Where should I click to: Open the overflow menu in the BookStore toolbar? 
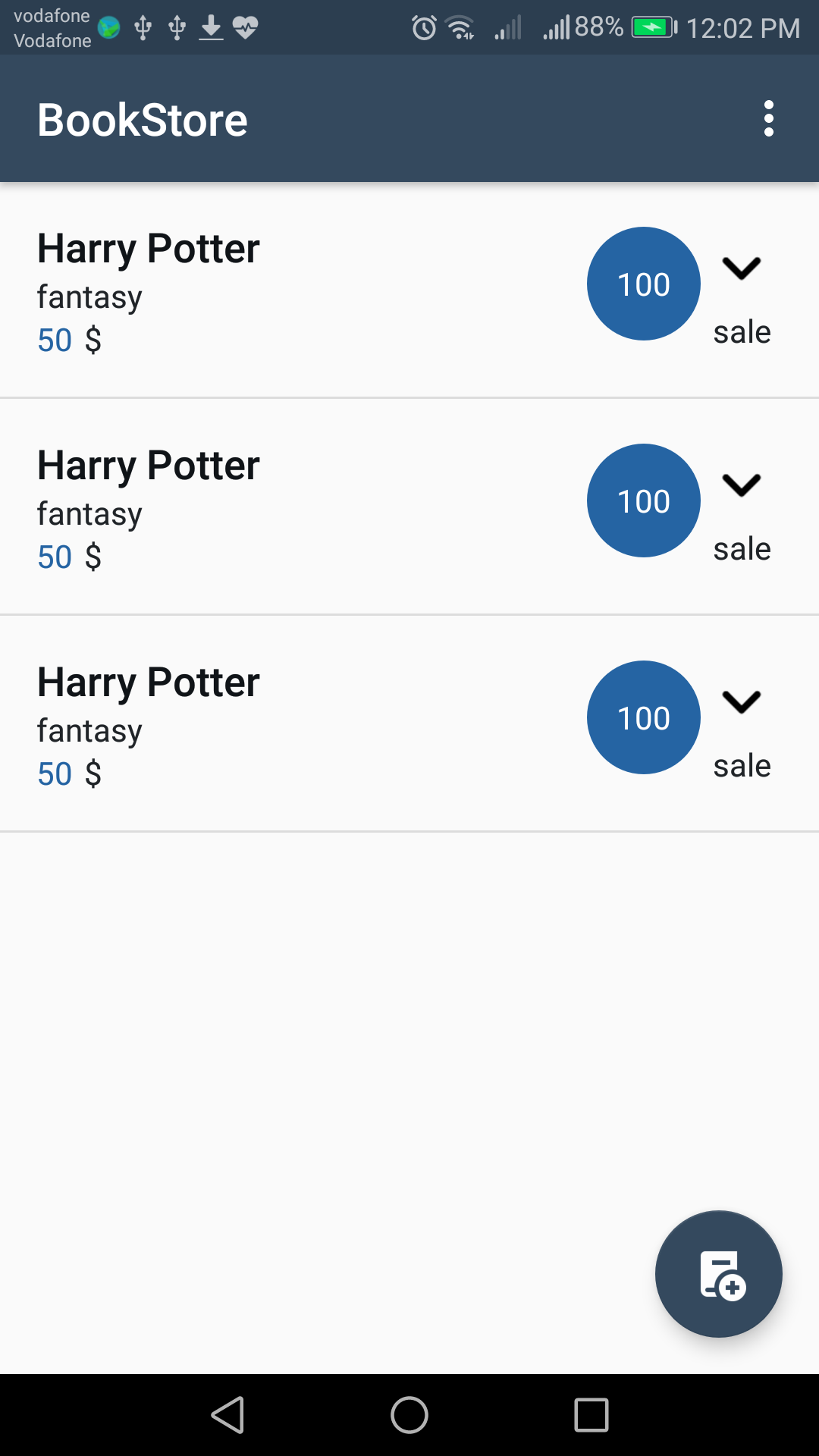pyautogui.click(x=768, y=118)
